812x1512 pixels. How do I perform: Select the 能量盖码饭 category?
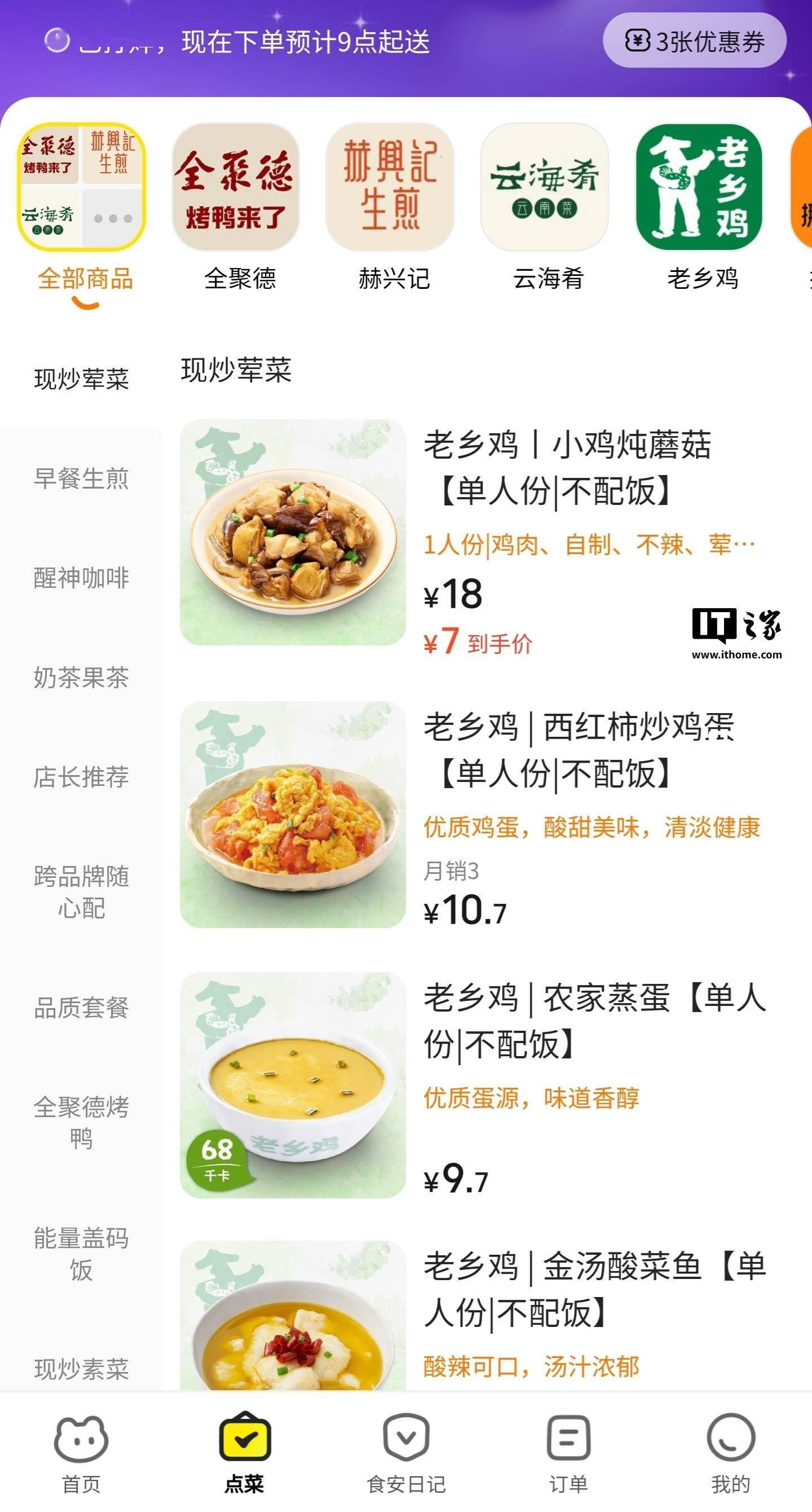[x=82, y=1254]
